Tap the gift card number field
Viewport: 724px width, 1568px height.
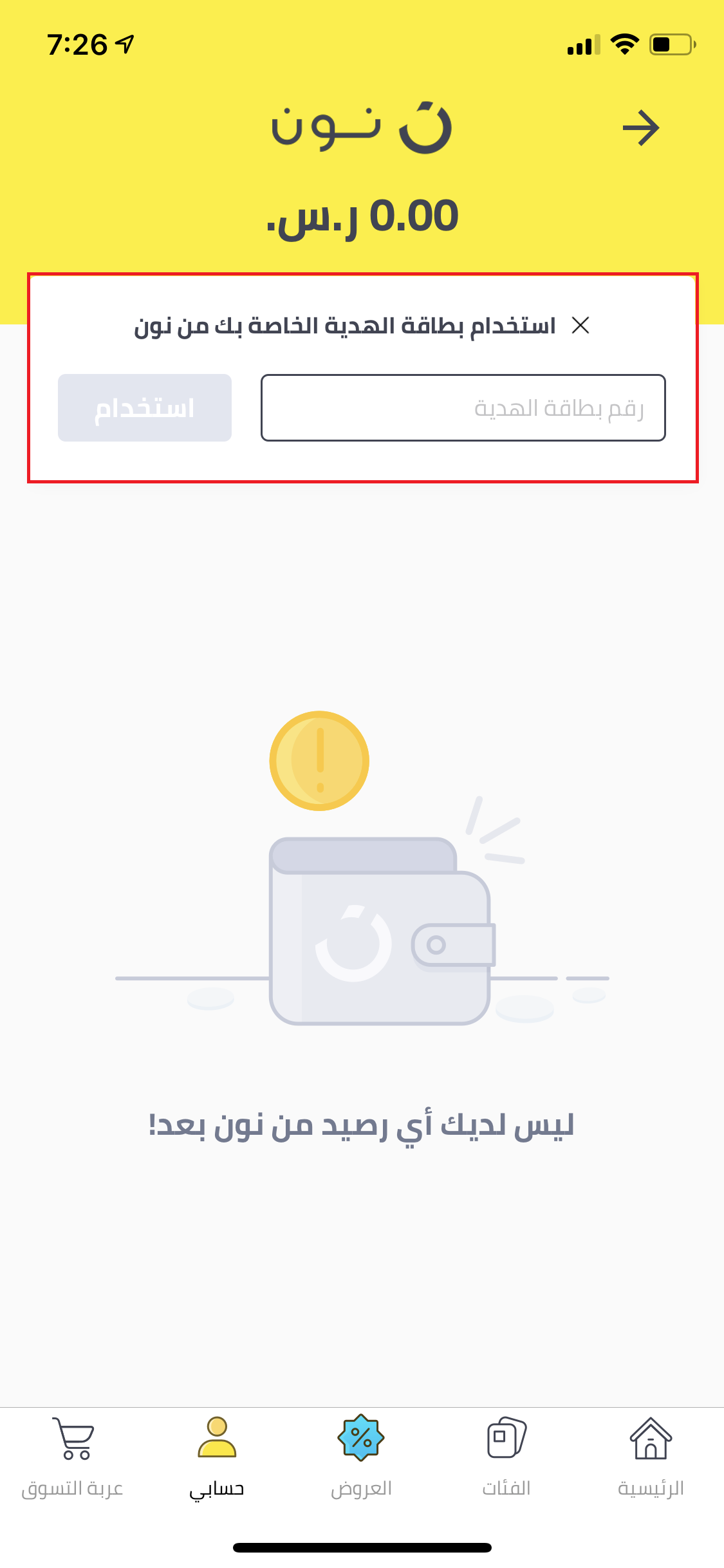(x=463, y=408)
